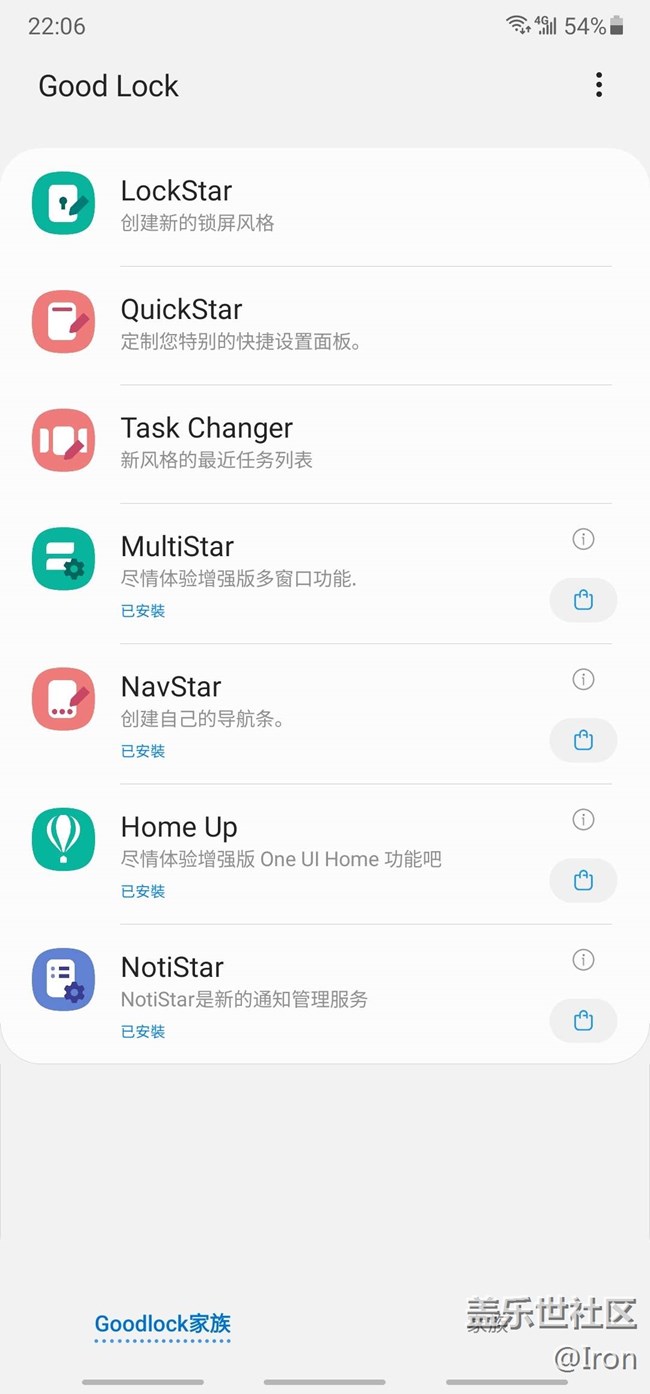Open Task Changer
650x1394 pixels.
(325, 444)
